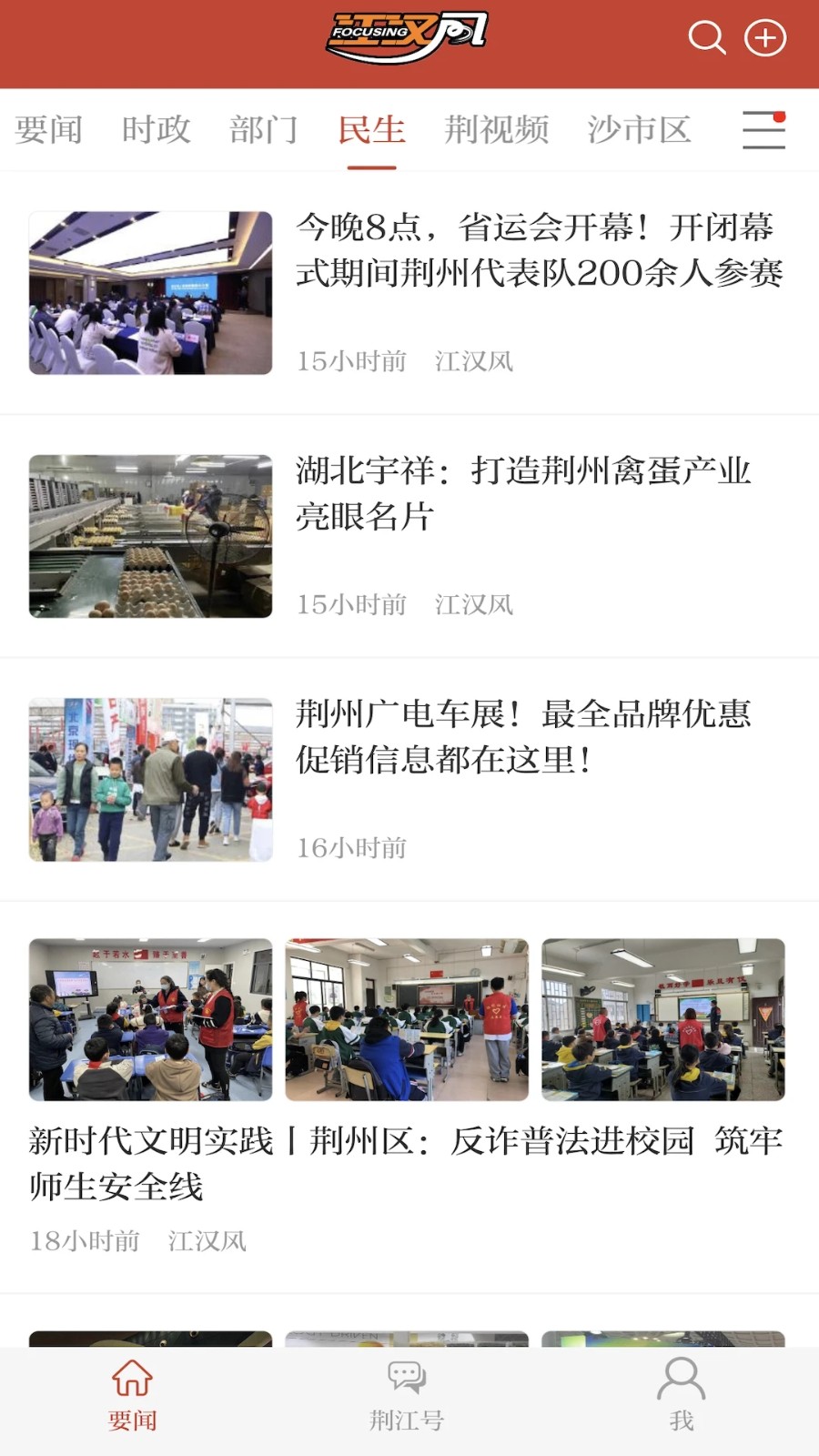The height and width of the screenshot is (1456, 819).
Task: Open the 荆视频 tab
Action: (497, 130)
